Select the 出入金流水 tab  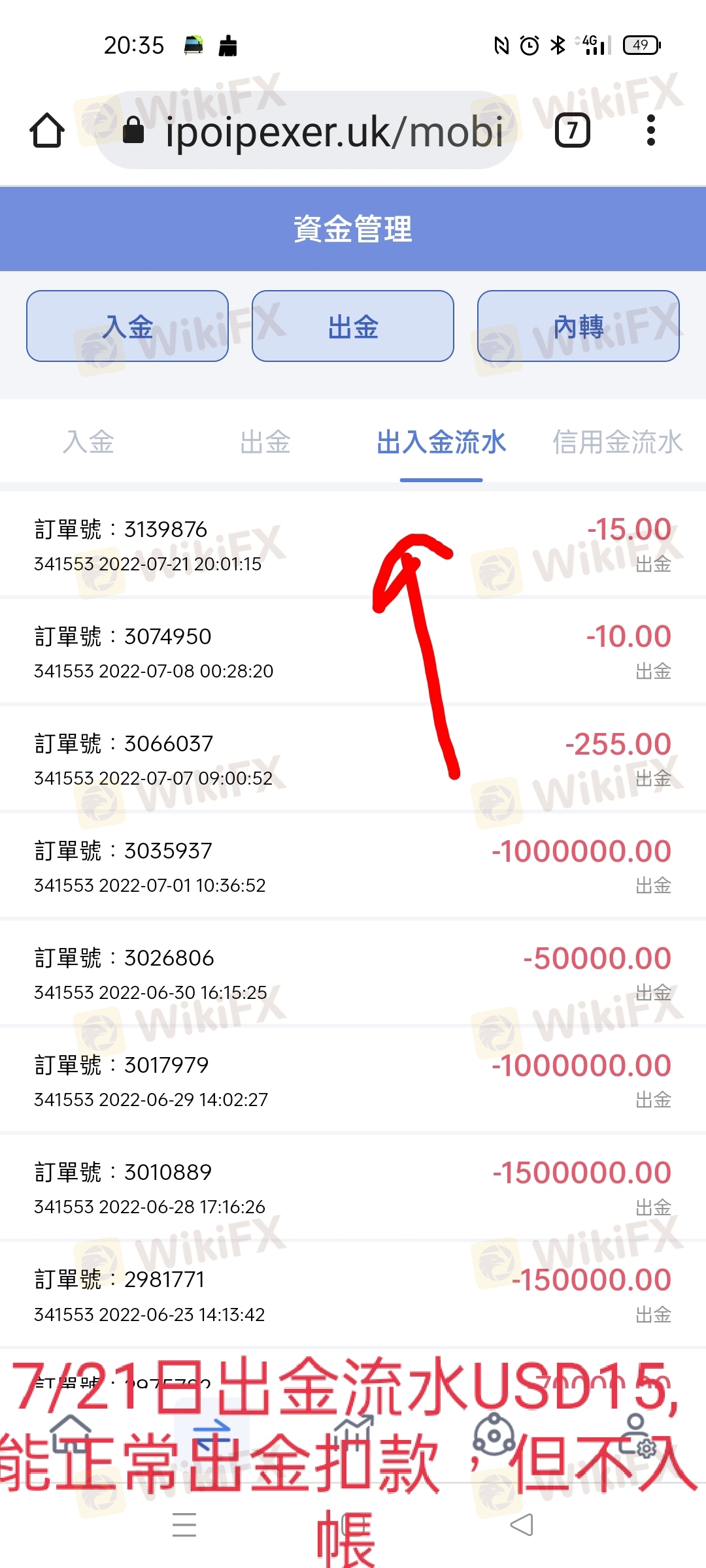[441, 442]
